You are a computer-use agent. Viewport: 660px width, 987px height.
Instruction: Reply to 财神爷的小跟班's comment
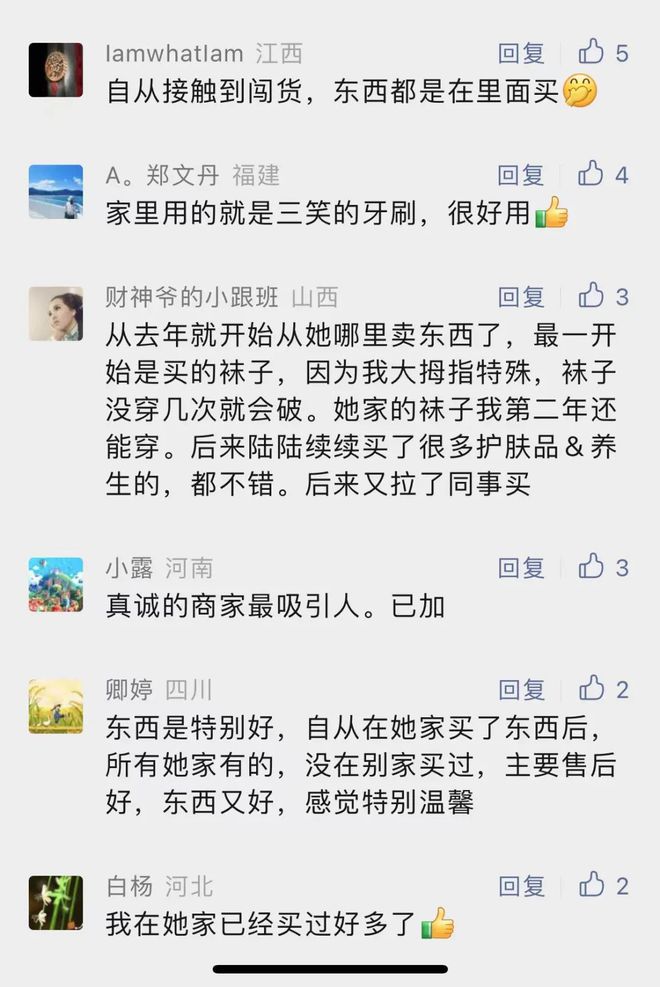click(521, 297)
